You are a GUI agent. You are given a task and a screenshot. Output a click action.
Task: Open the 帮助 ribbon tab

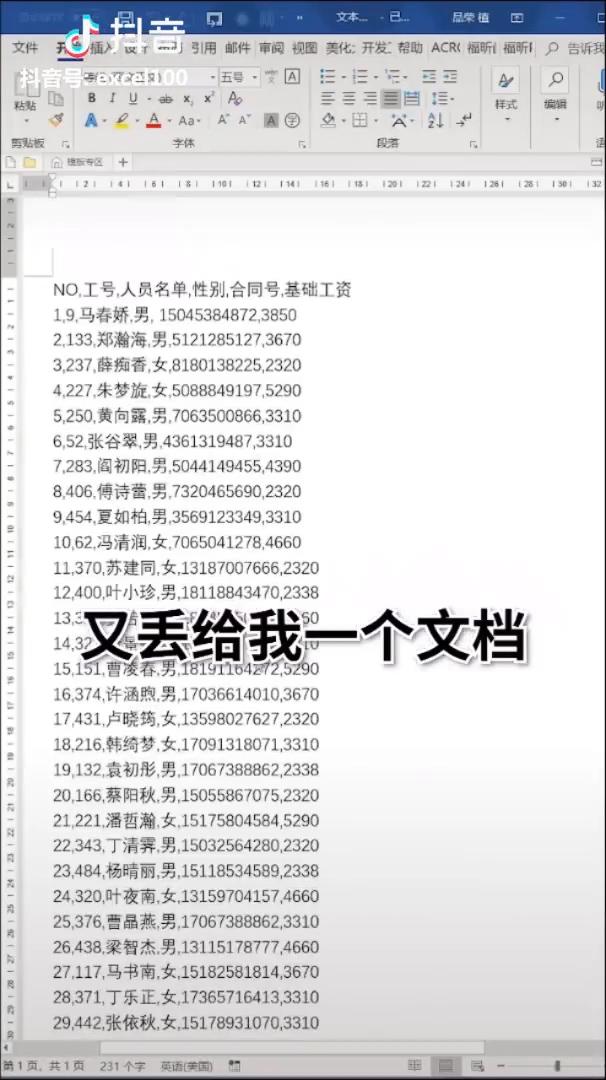point(410,48)
